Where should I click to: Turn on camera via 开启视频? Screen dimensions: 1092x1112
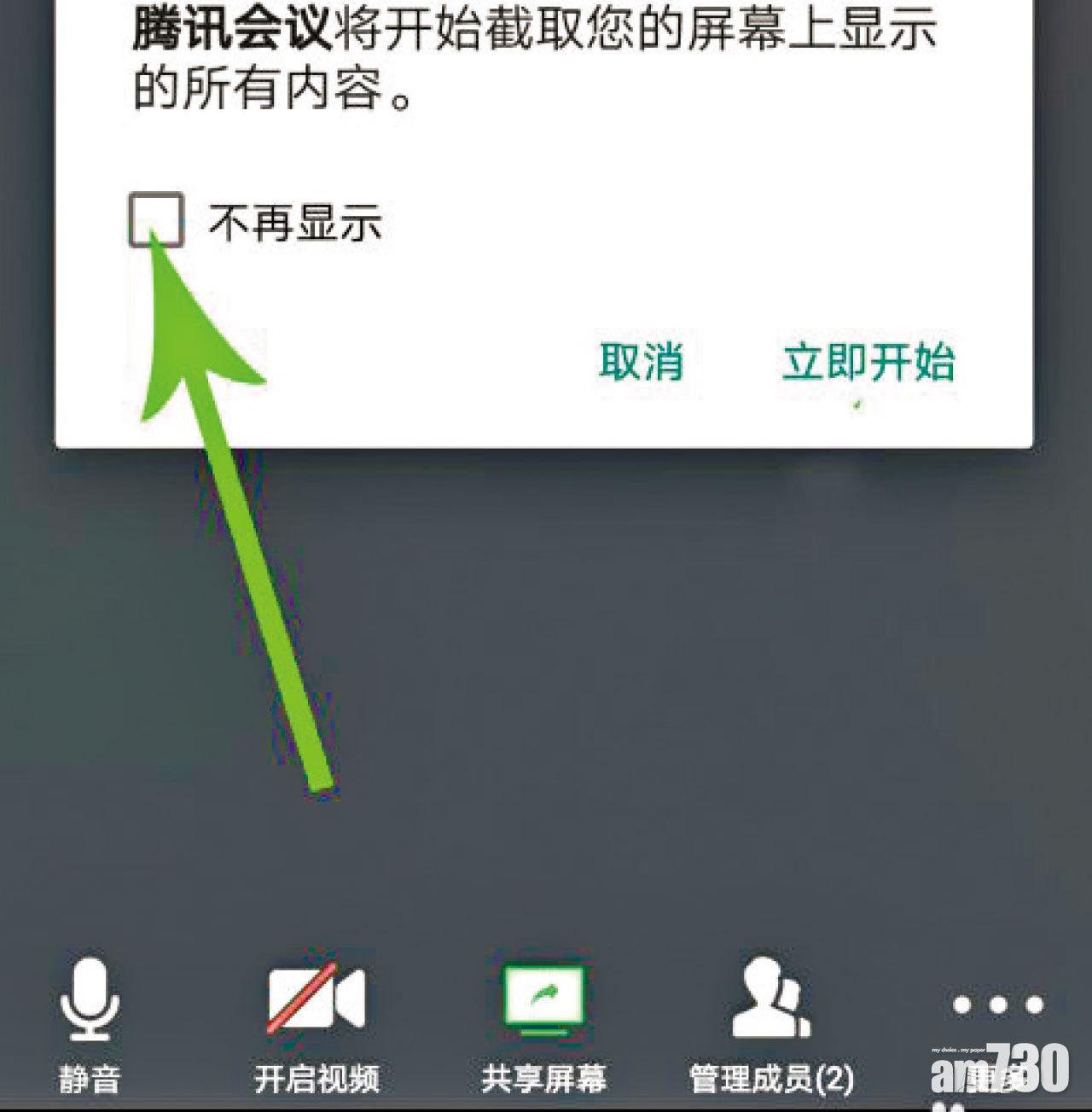(x=317, y=1024)
